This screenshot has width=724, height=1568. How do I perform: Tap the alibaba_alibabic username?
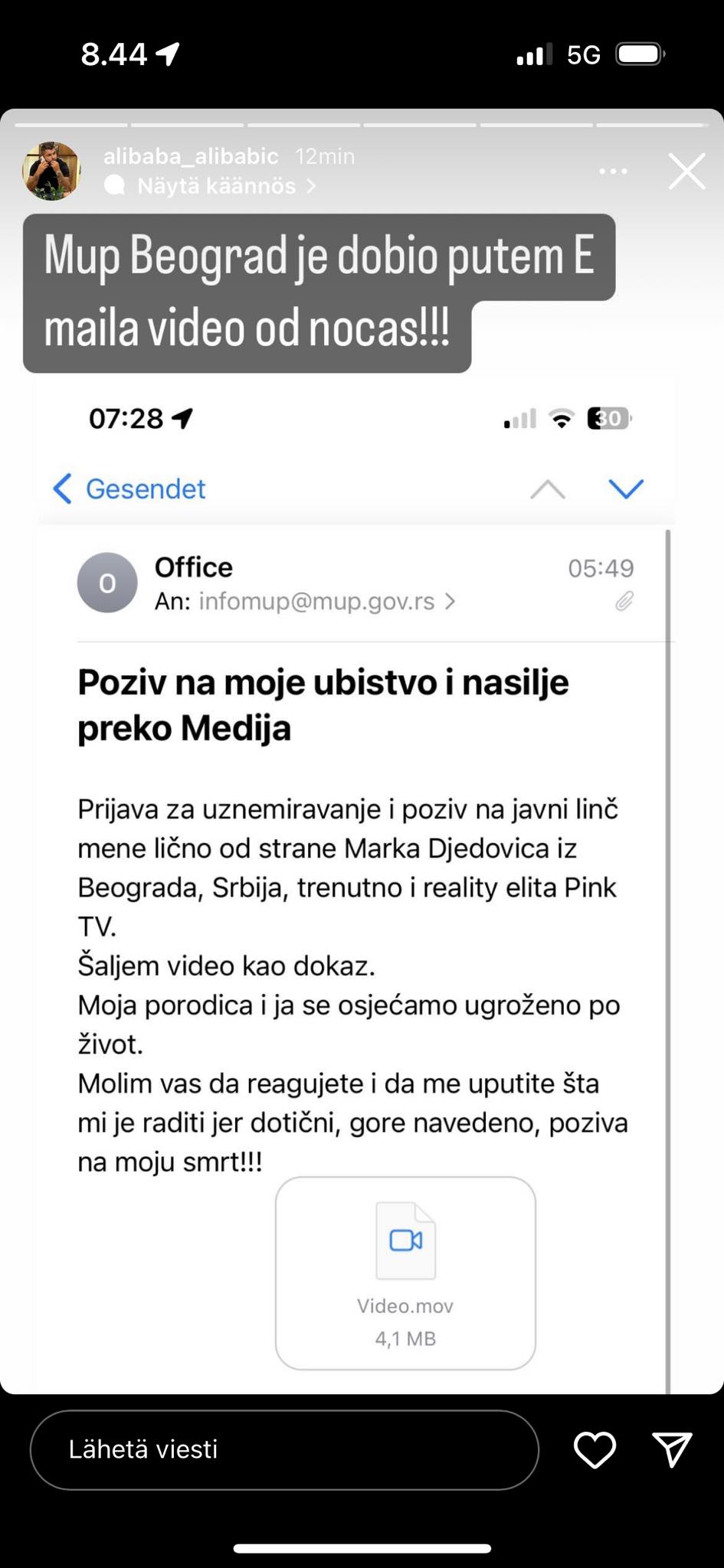[x=191, y=156]
